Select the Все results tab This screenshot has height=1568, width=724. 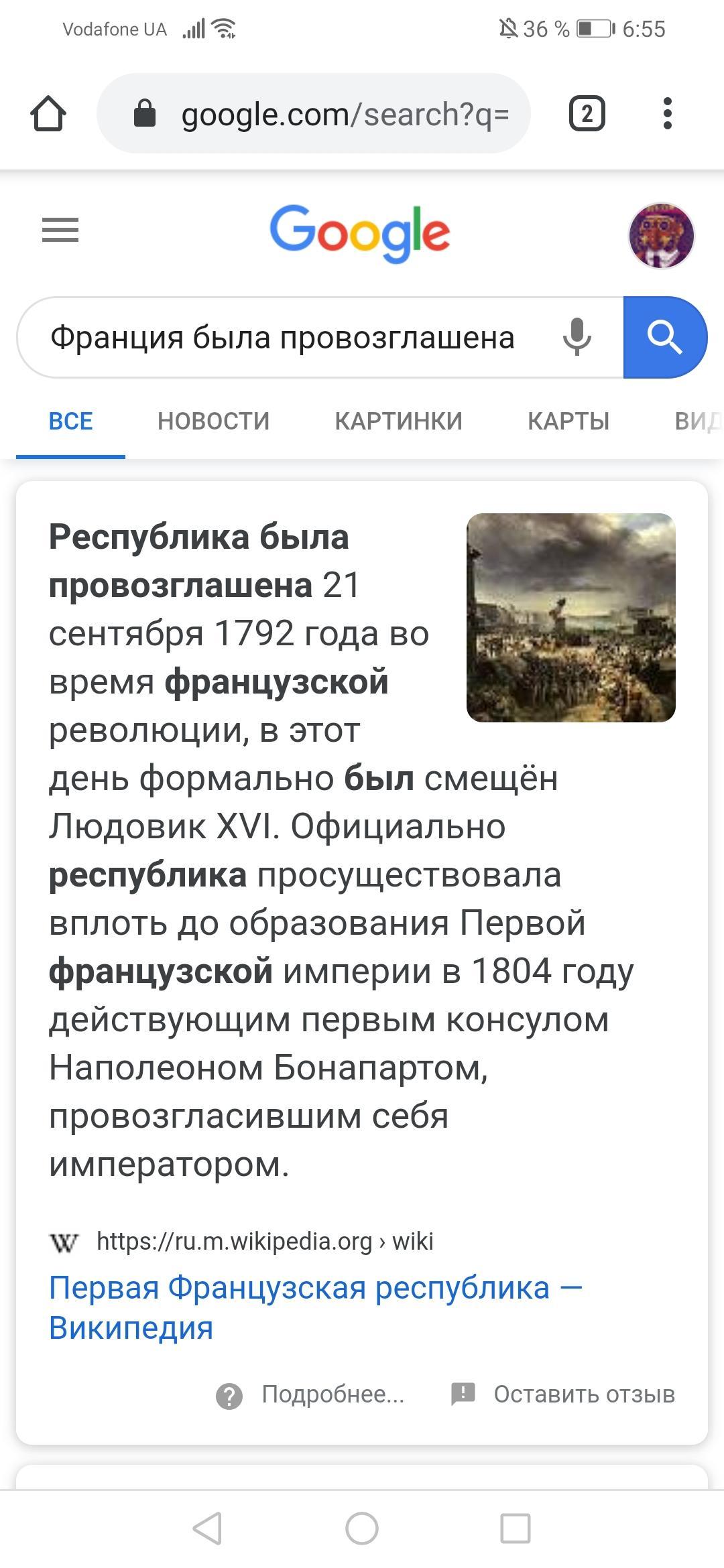pyautogui.click(x=70, y=421)
